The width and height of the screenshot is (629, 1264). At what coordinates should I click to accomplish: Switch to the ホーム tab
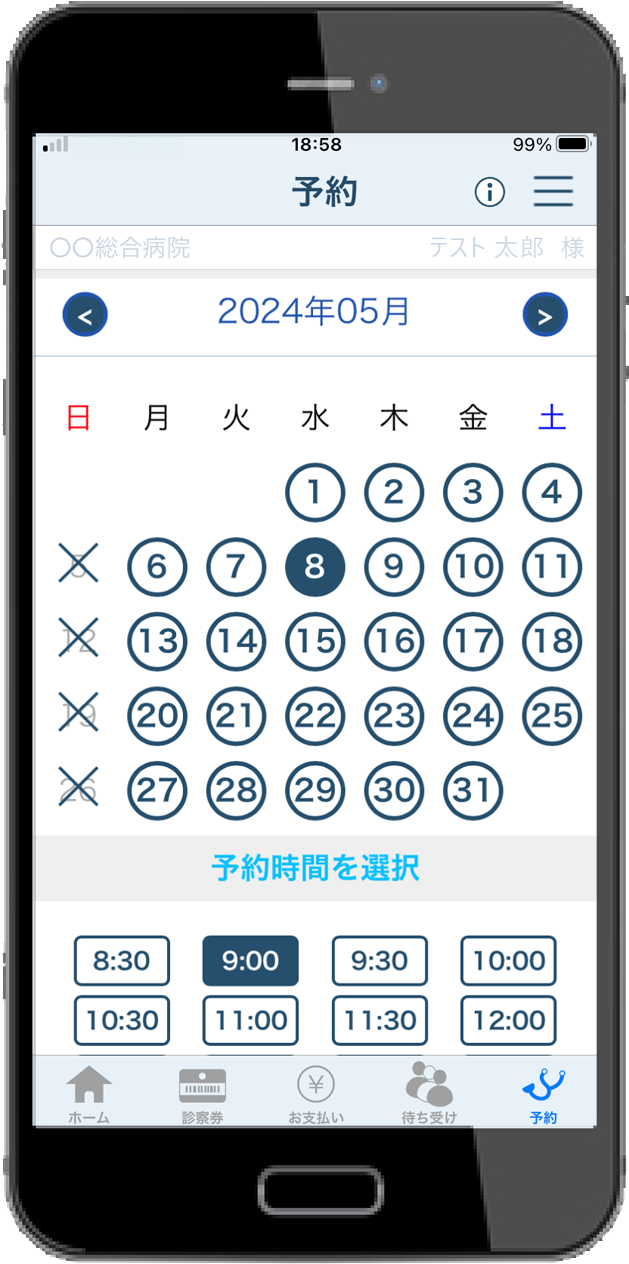coord(89,1094)
